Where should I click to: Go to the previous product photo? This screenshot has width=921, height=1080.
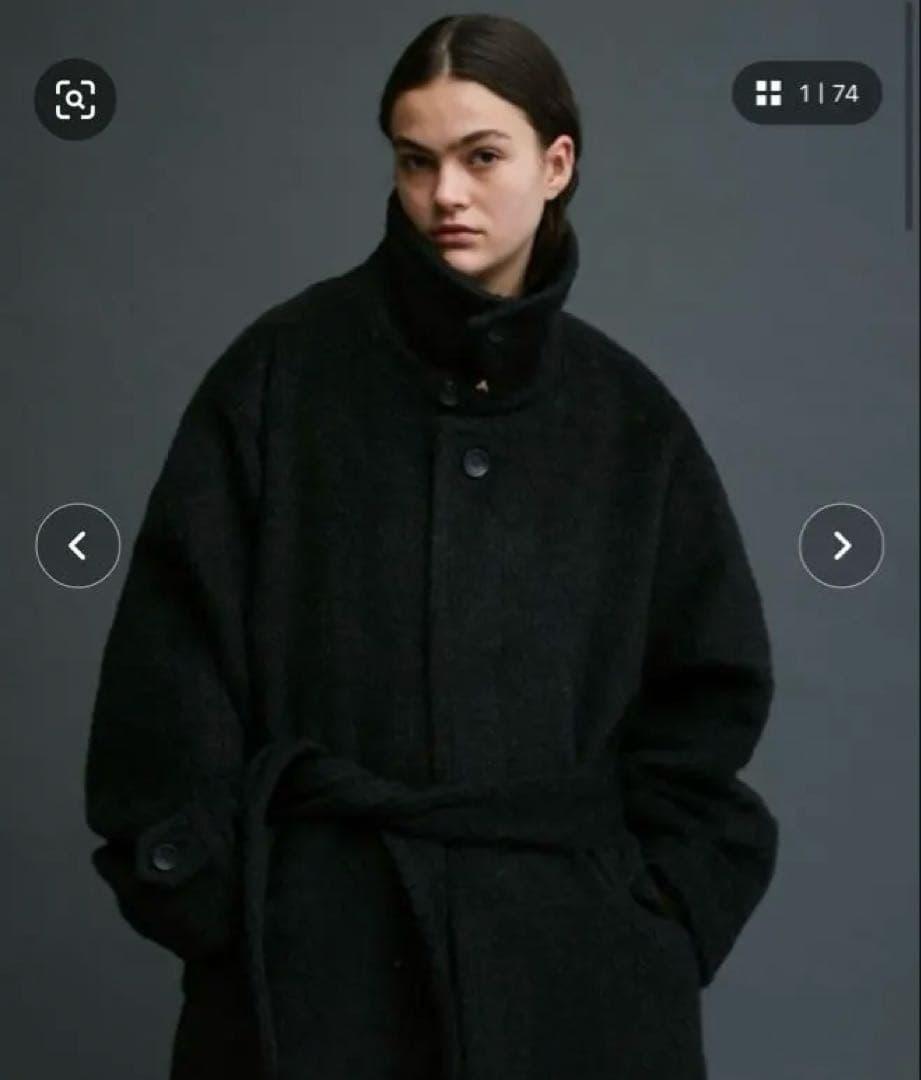[78, 545]
